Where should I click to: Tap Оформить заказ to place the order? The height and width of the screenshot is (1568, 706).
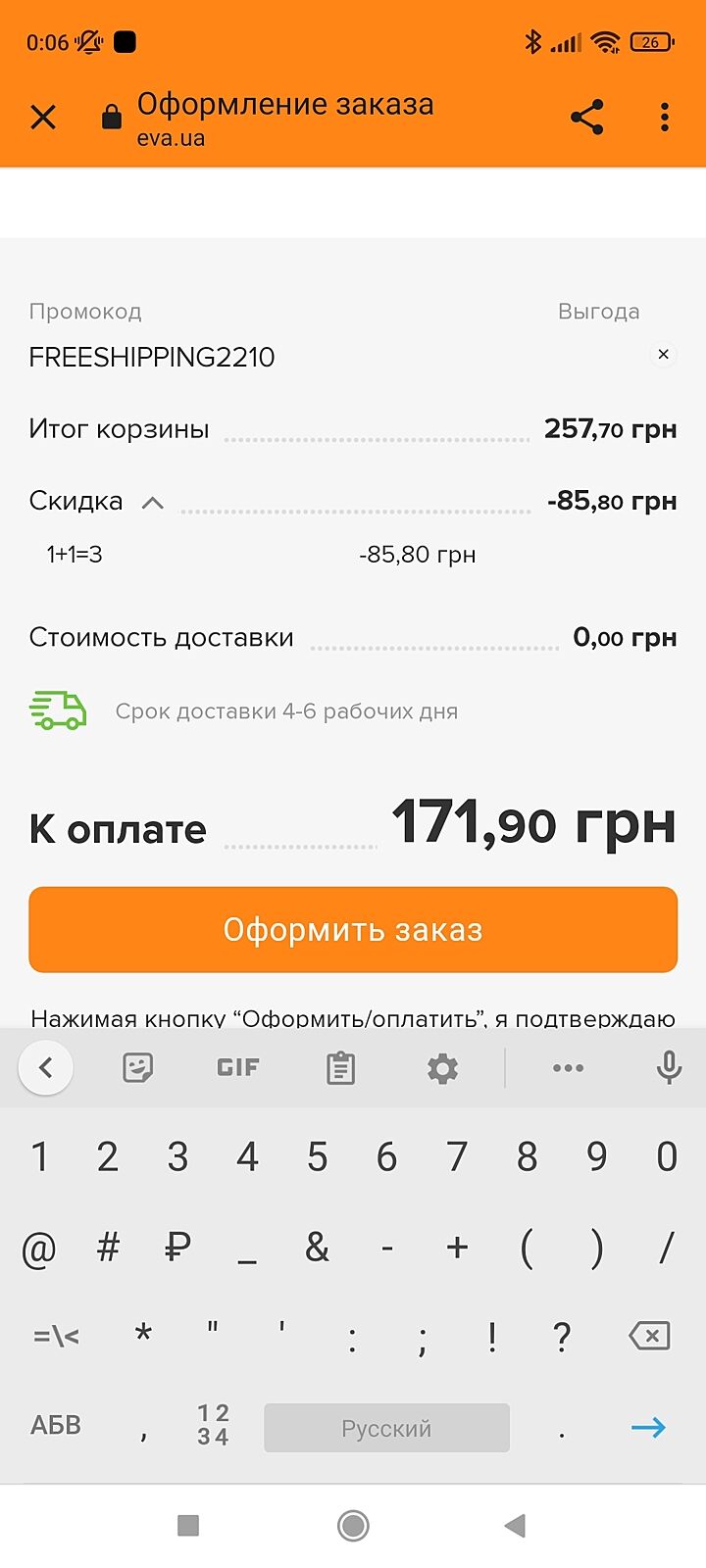(x=353, y=929)
